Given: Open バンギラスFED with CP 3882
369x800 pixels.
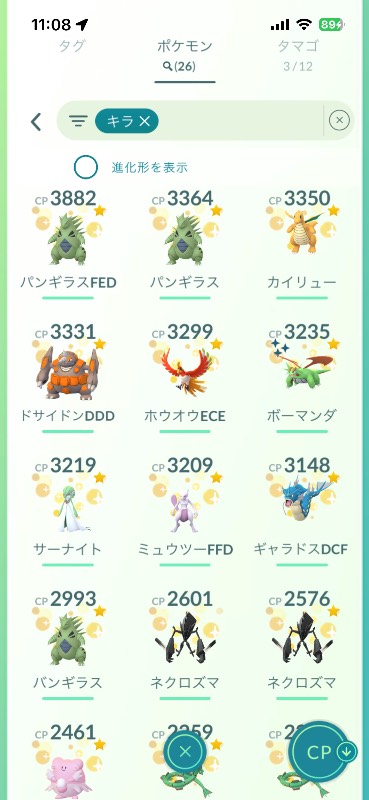Looking at the screenshot, I should [x=68, y=243].
